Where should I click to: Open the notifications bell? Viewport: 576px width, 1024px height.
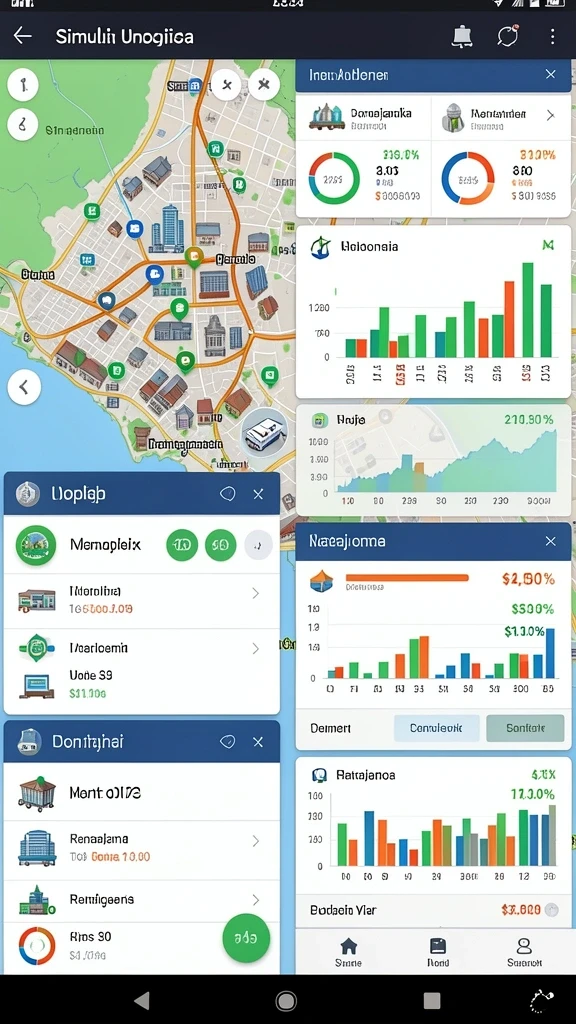pyautogui.click(x=462, y=37)
